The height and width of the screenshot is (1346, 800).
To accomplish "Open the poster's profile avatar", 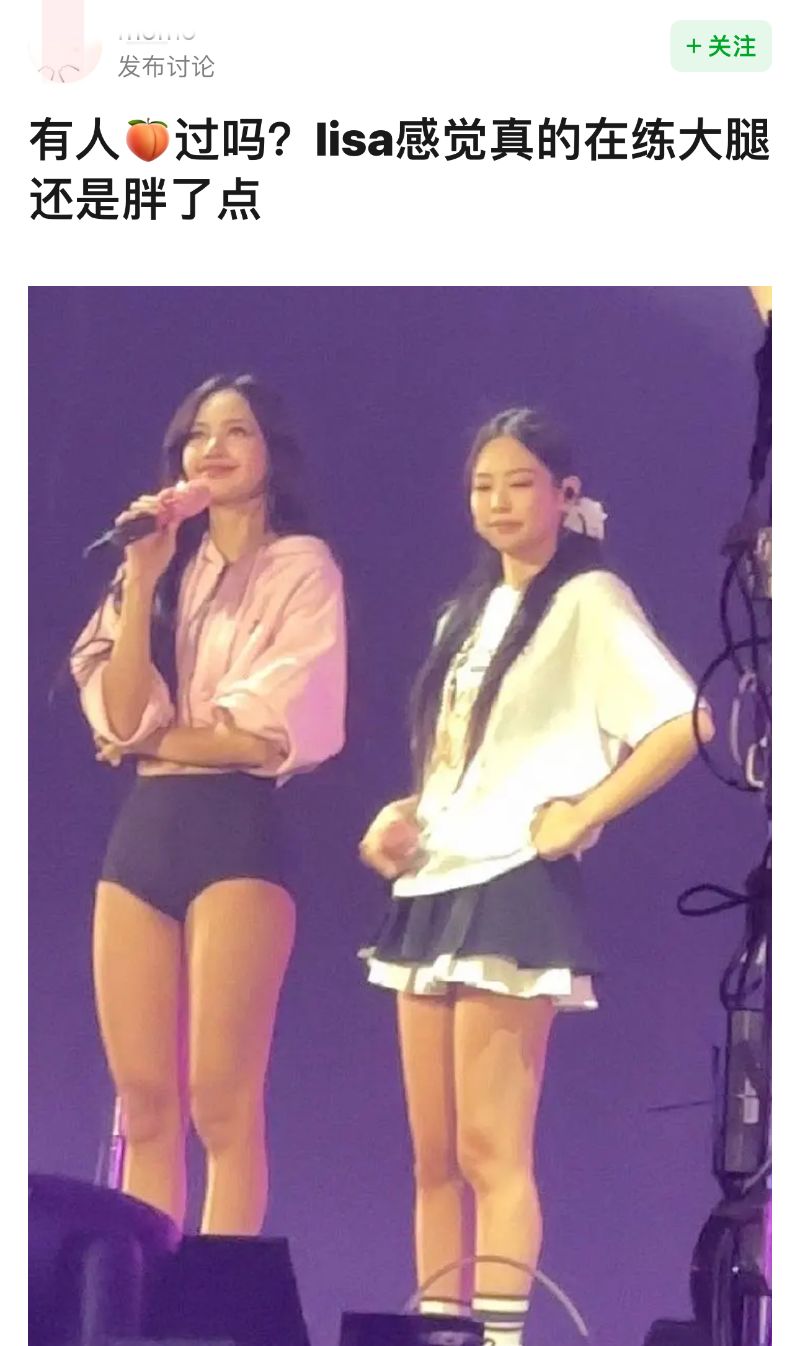I will pos(64,46).
